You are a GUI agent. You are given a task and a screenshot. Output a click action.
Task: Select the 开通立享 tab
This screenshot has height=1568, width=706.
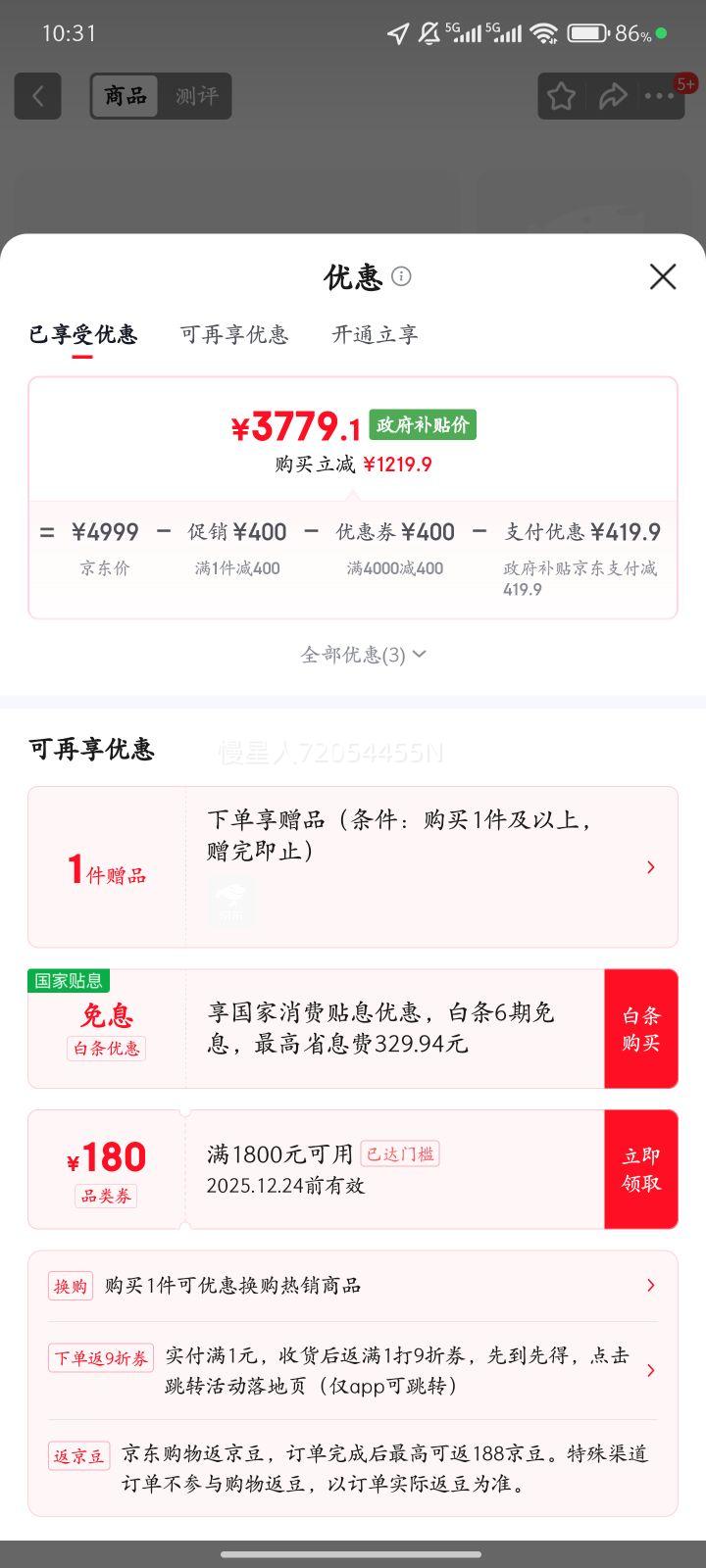click(x=375, y=334)
